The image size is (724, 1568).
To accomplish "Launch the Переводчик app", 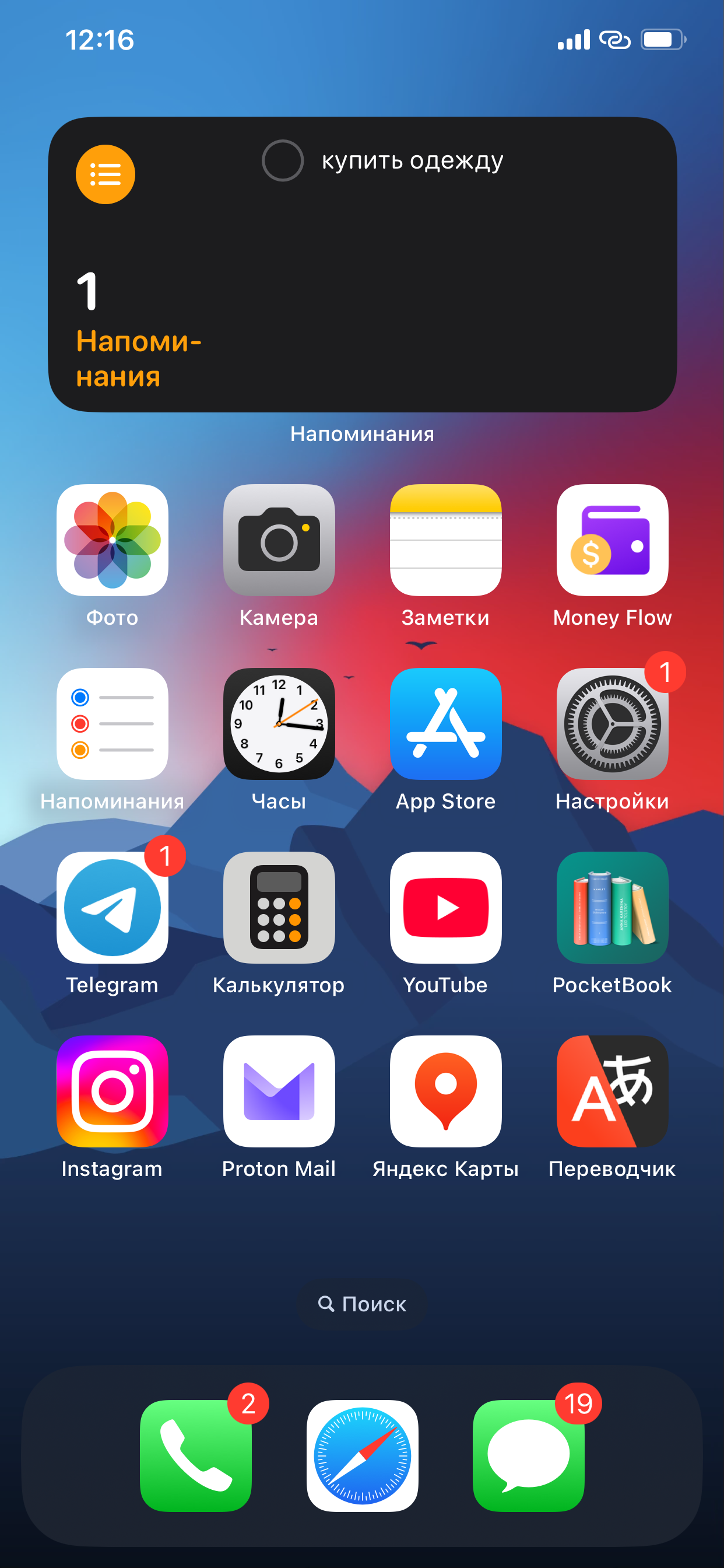I will click(612, 1091).
